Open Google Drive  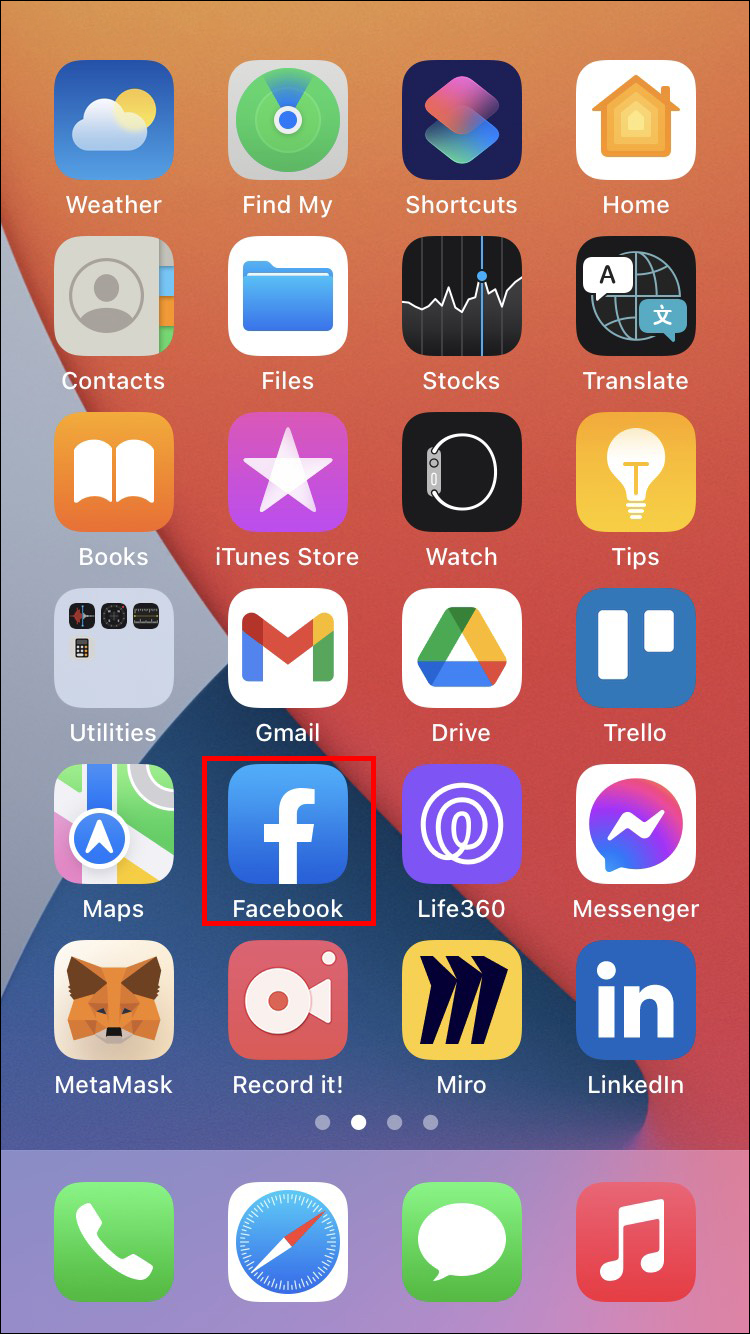462,648
